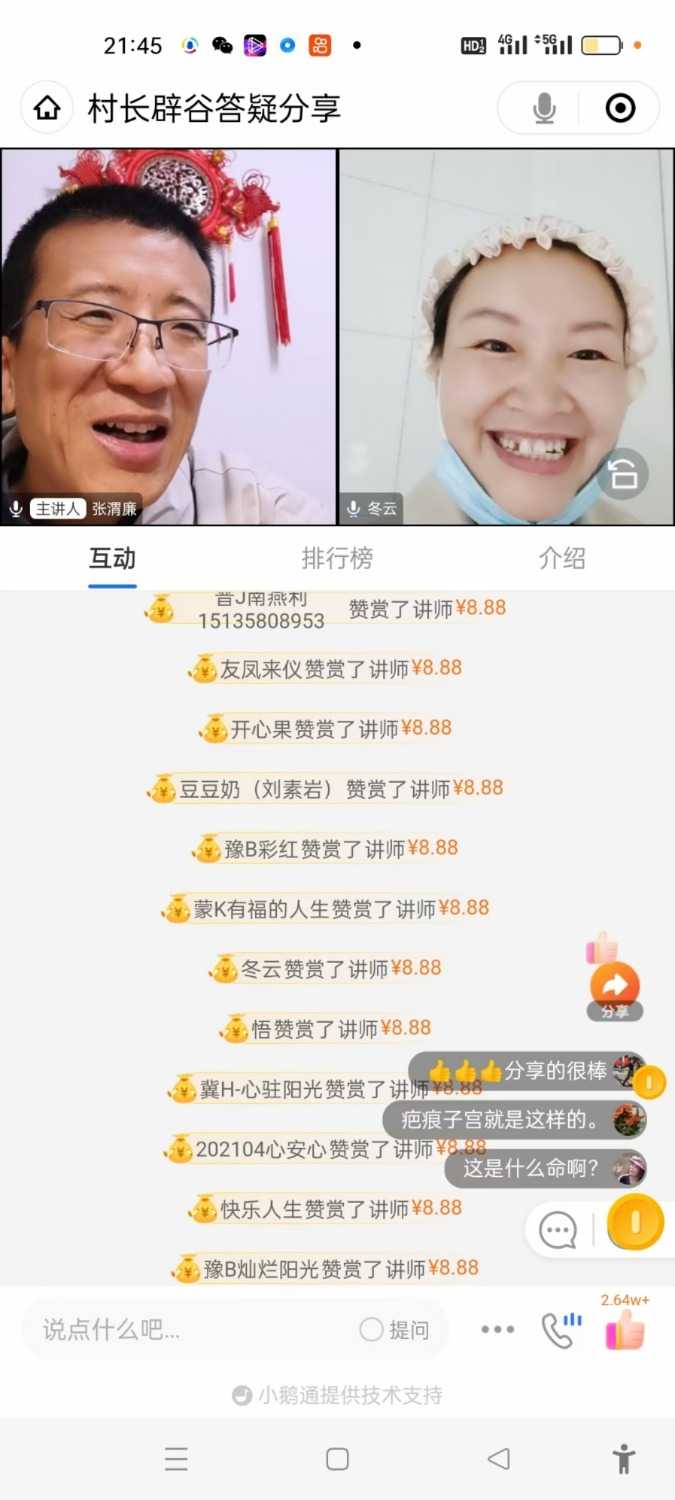The width and height of the screenshot is (675, 1500).
Task: Tap the chat bubble danmaku button
Action: coord(558,1230)
